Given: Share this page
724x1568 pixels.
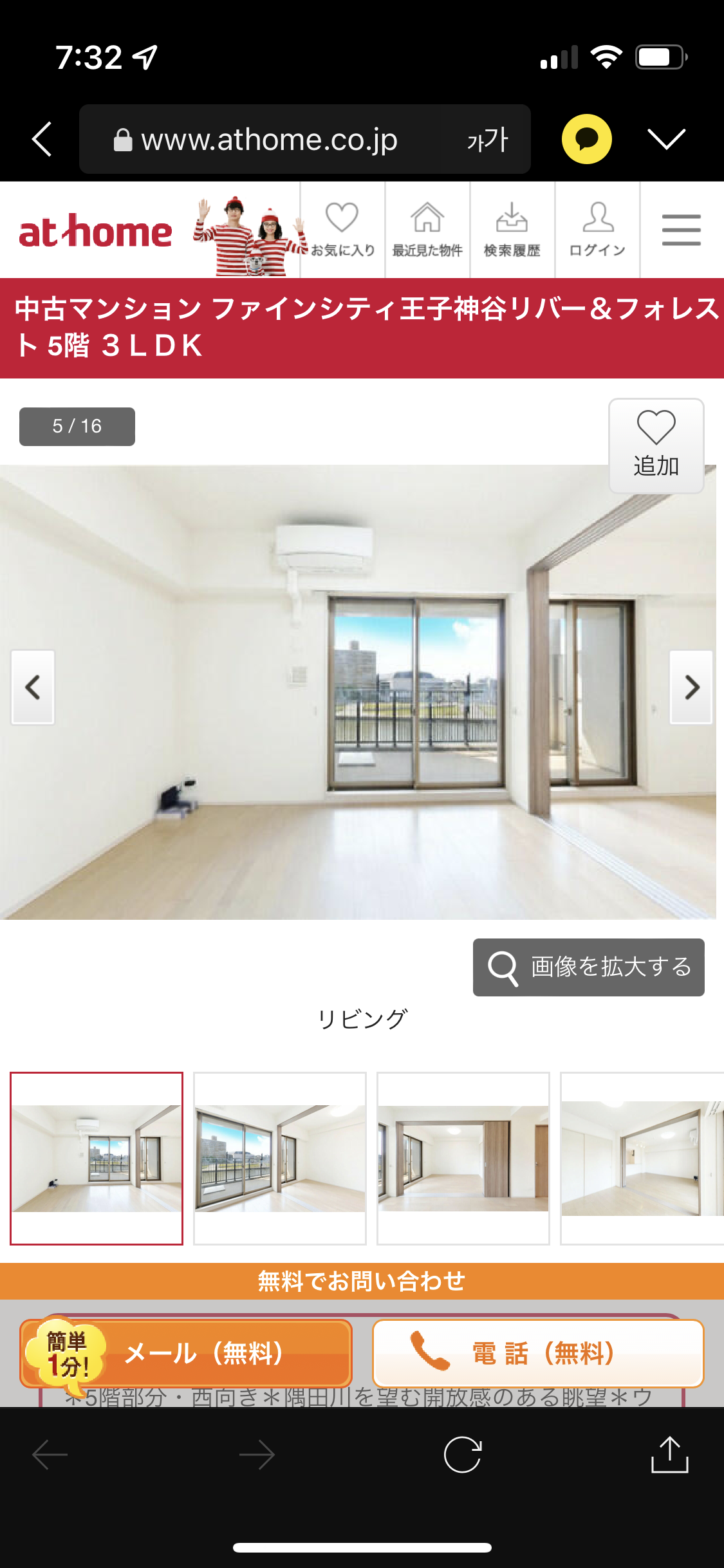Looking at the screenshot, I should [669, 1455].
